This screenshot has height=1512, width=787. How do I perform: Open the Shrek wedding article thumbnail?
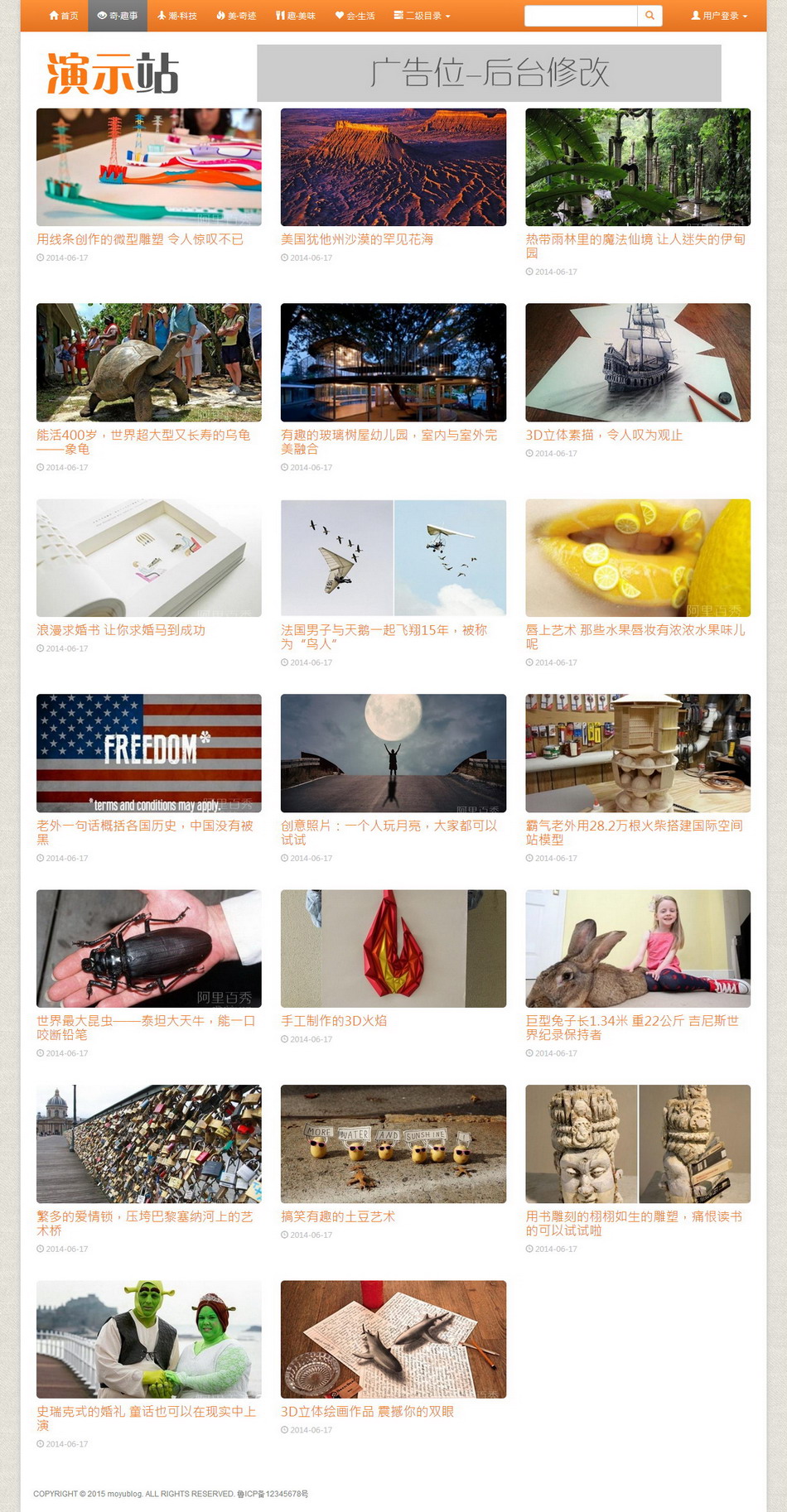149,1340
